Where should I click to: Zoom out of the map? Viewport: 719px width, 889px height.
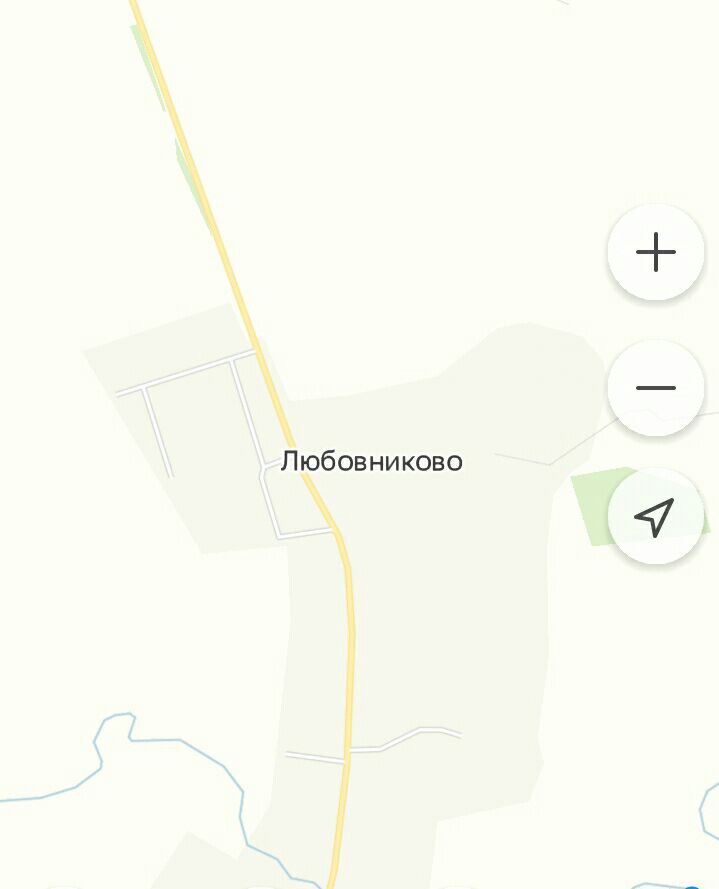point(656,388)
